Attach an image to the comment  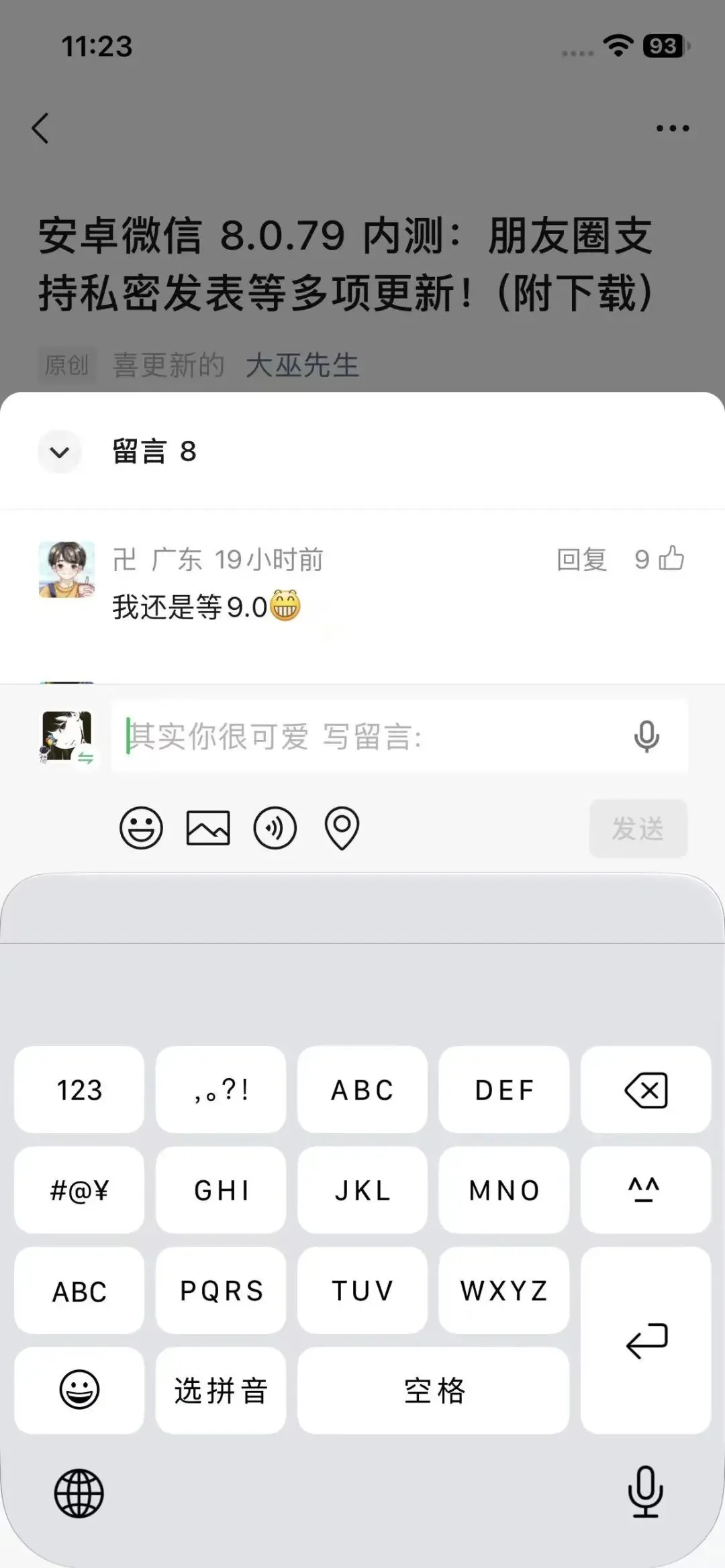pyautogui.click(x=208, y=828)
